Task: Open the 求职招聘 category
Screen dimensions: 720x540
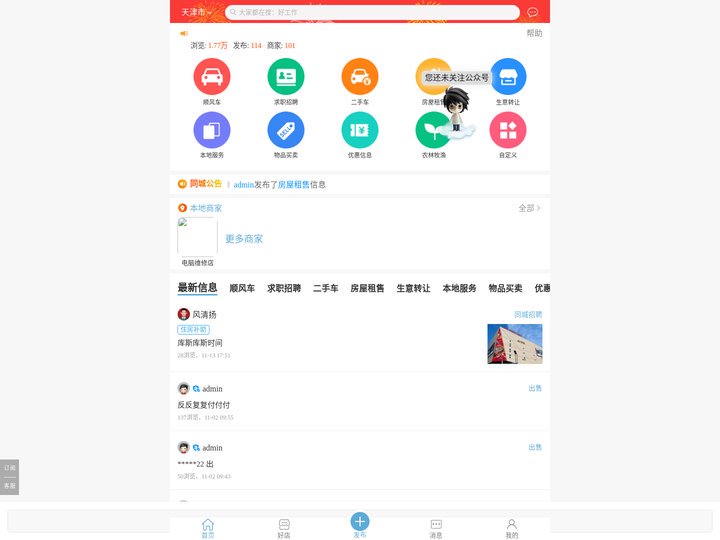Action: 286,77
